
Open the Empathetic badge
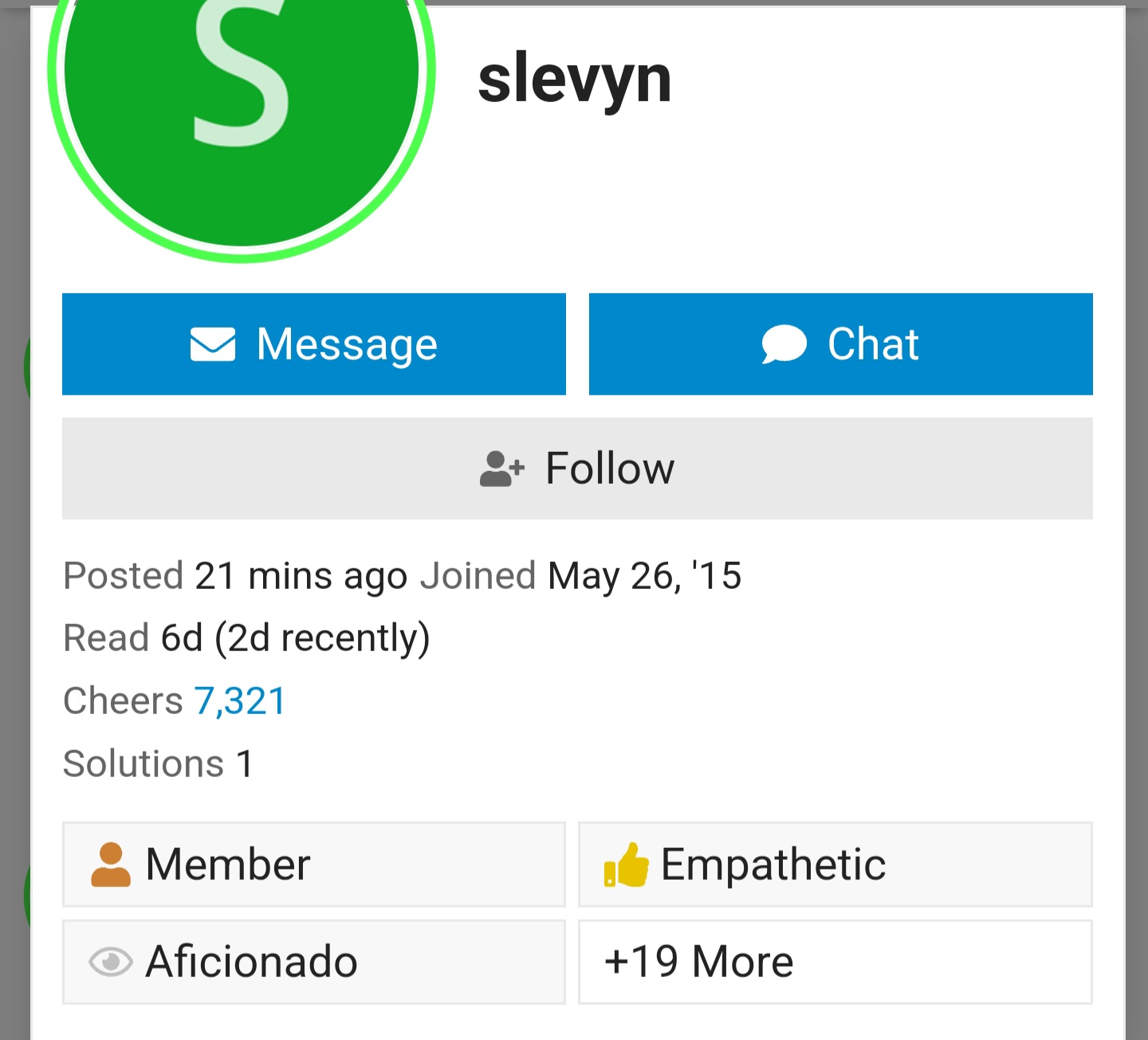(835, 865)
